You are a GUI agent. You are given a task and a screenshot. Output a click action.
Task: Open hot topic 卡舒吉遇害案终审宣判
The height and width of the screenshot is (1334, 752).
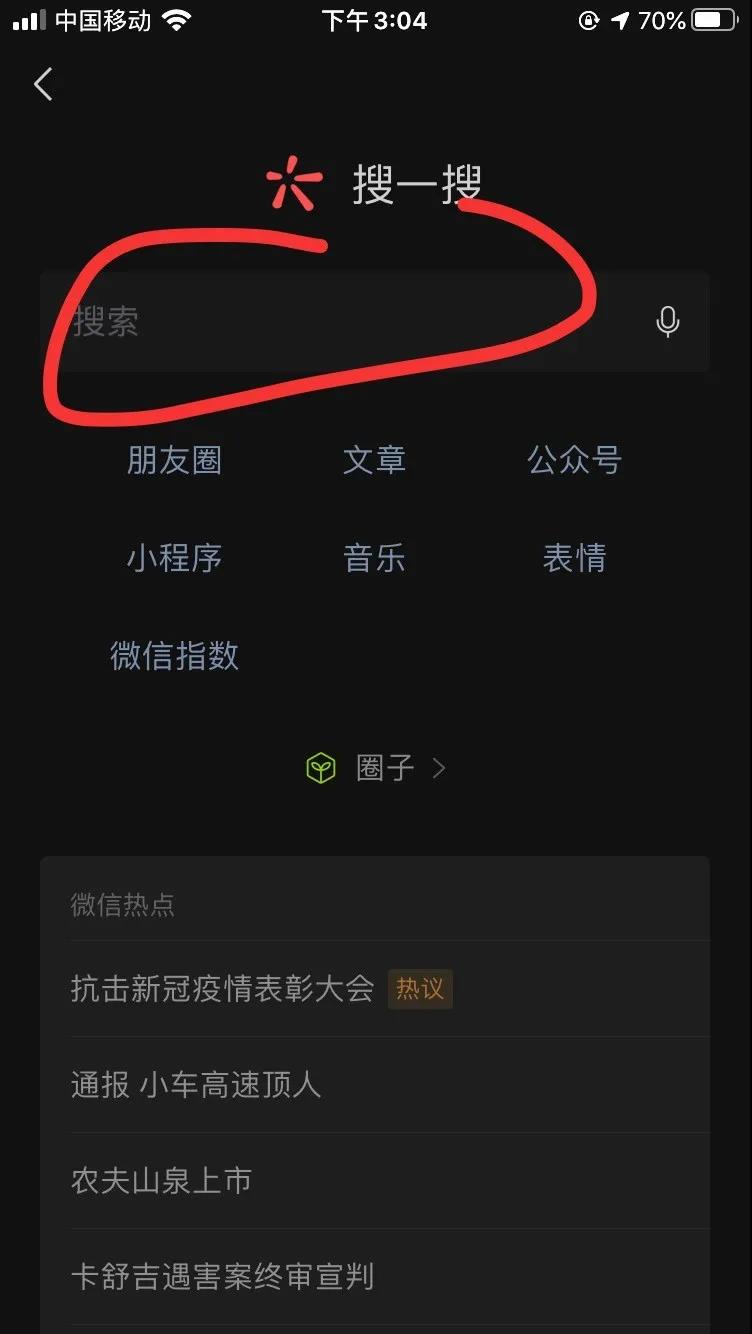coord(222,1277)
